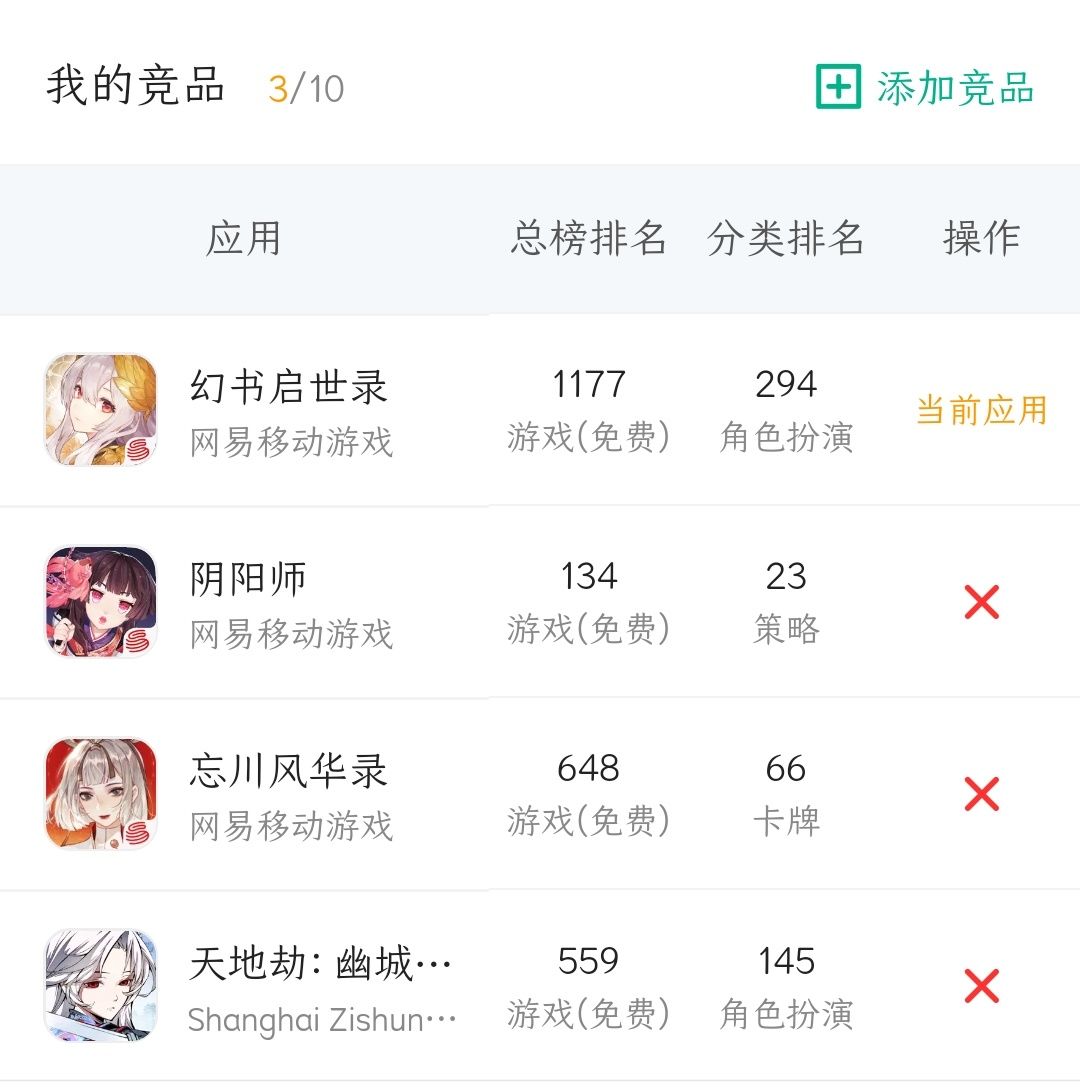Remove 阴阳师 using its red X
The image size is (1080, 1092).
982,601
